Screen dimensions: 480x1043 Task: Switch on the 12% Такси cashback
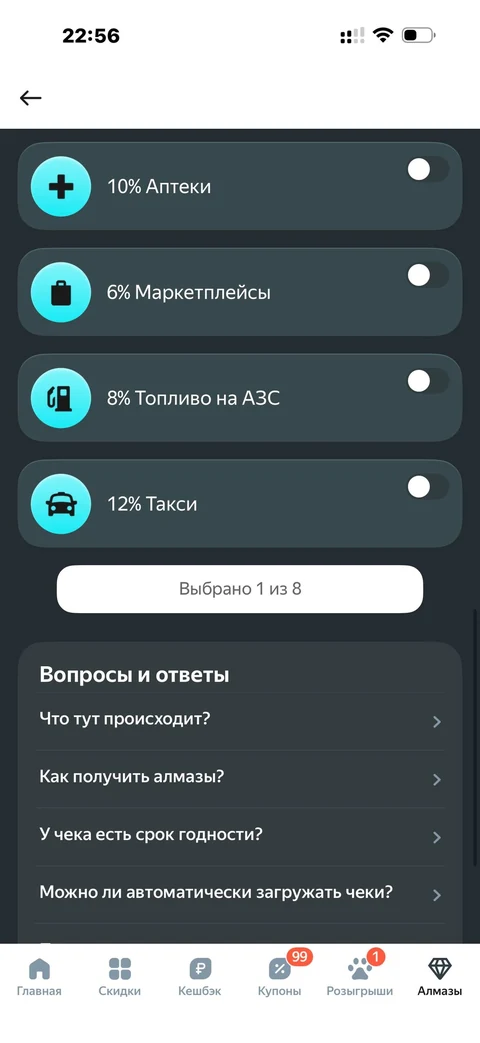click(x=428, y=487)
